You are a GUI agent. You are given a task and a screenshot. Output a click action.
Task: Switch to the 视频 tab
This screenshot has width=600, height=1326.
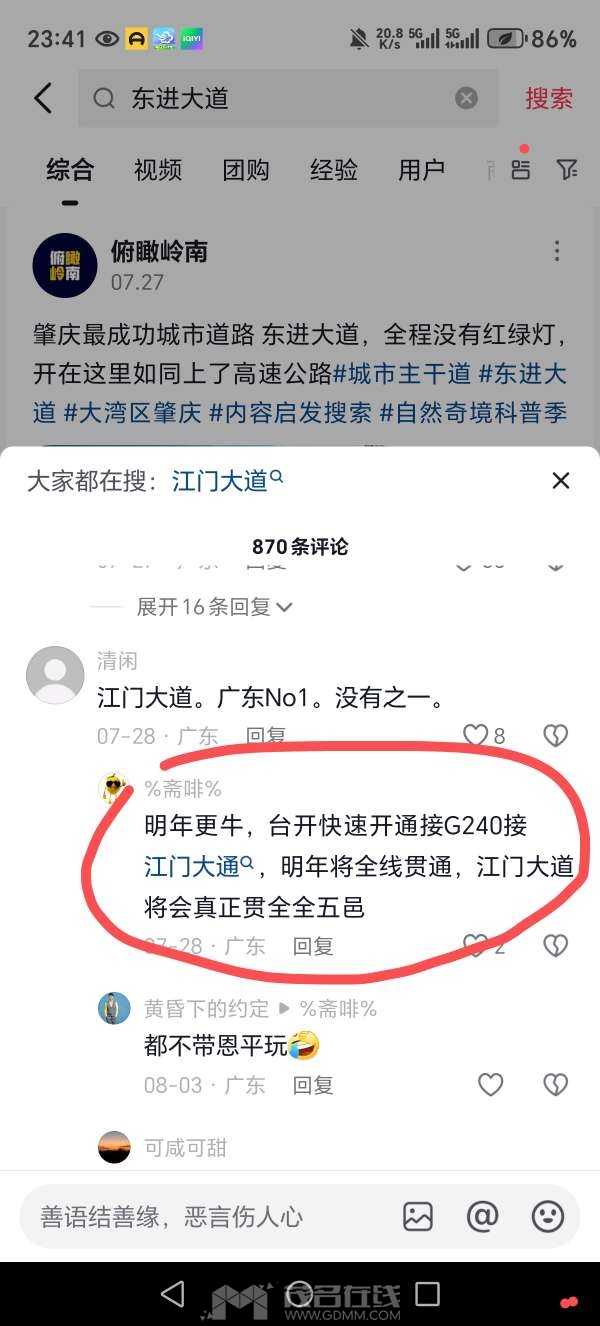[x=158, y=170]
